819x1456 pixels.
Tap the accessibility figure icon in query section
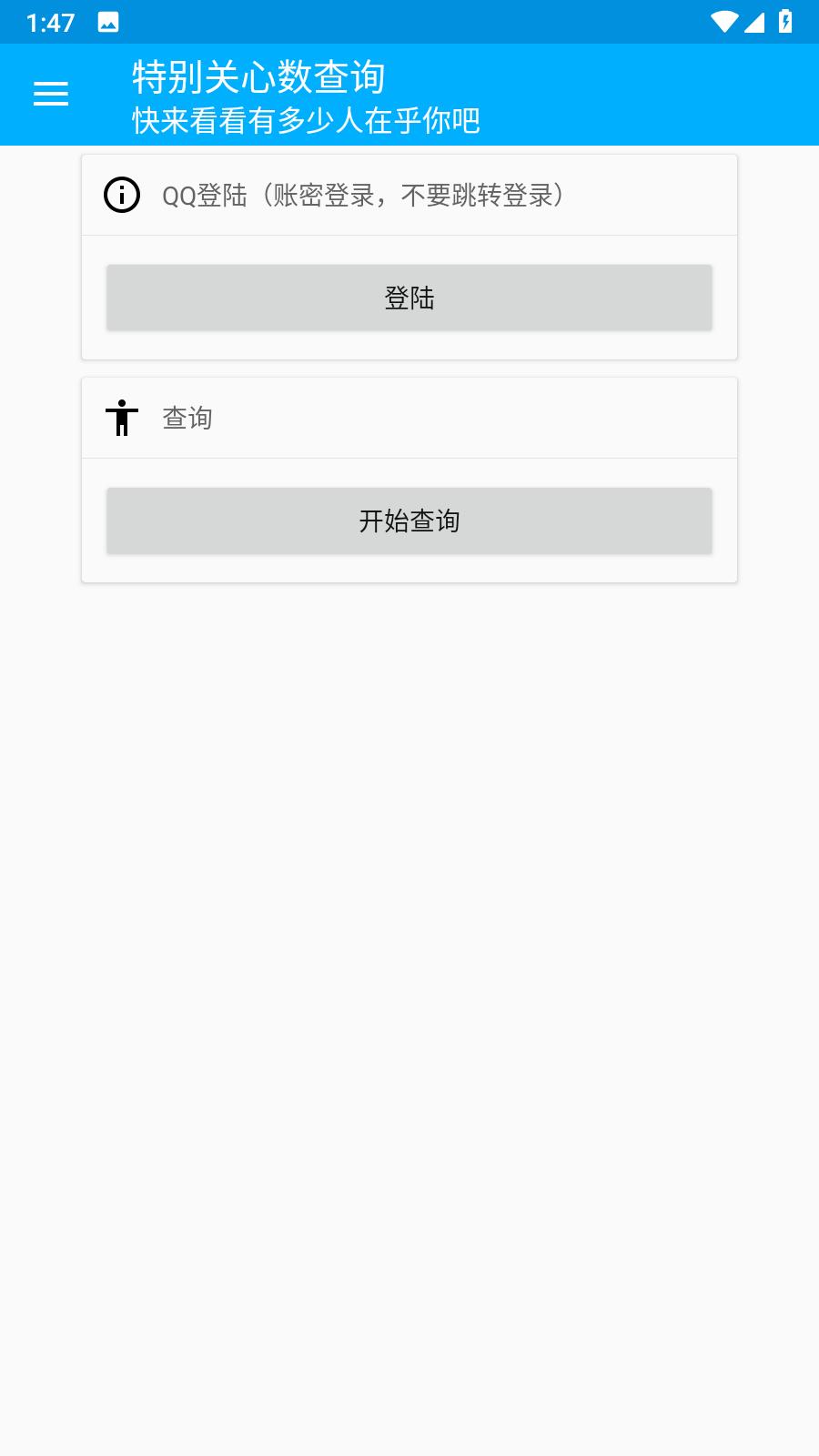pyautogui.click(x=122, y=418)
